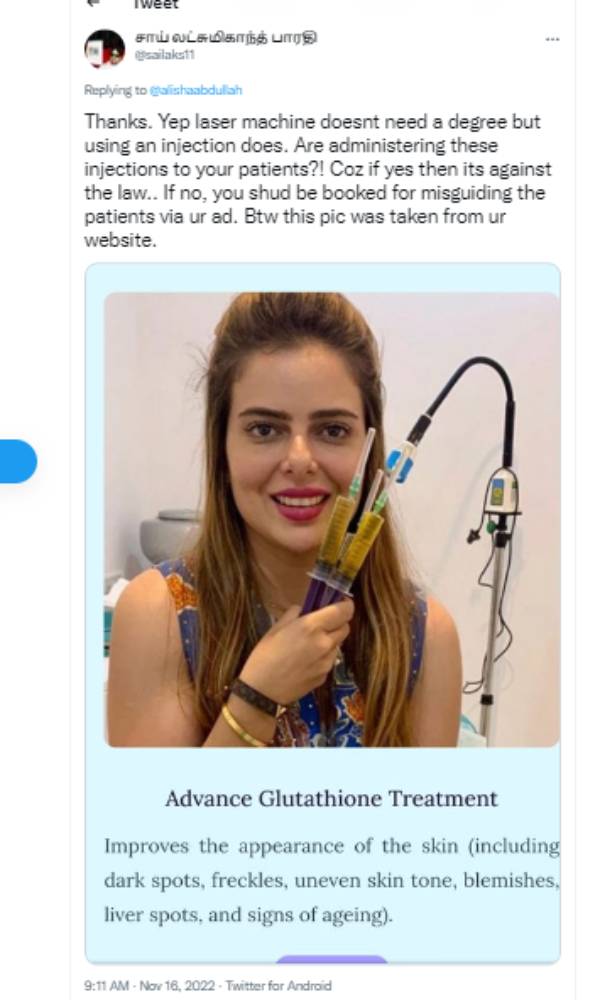Tap the 9:11 AM Nov 16, 2022 timestamp
This screenshot has height=1000, width=600.
pos(149,985)
